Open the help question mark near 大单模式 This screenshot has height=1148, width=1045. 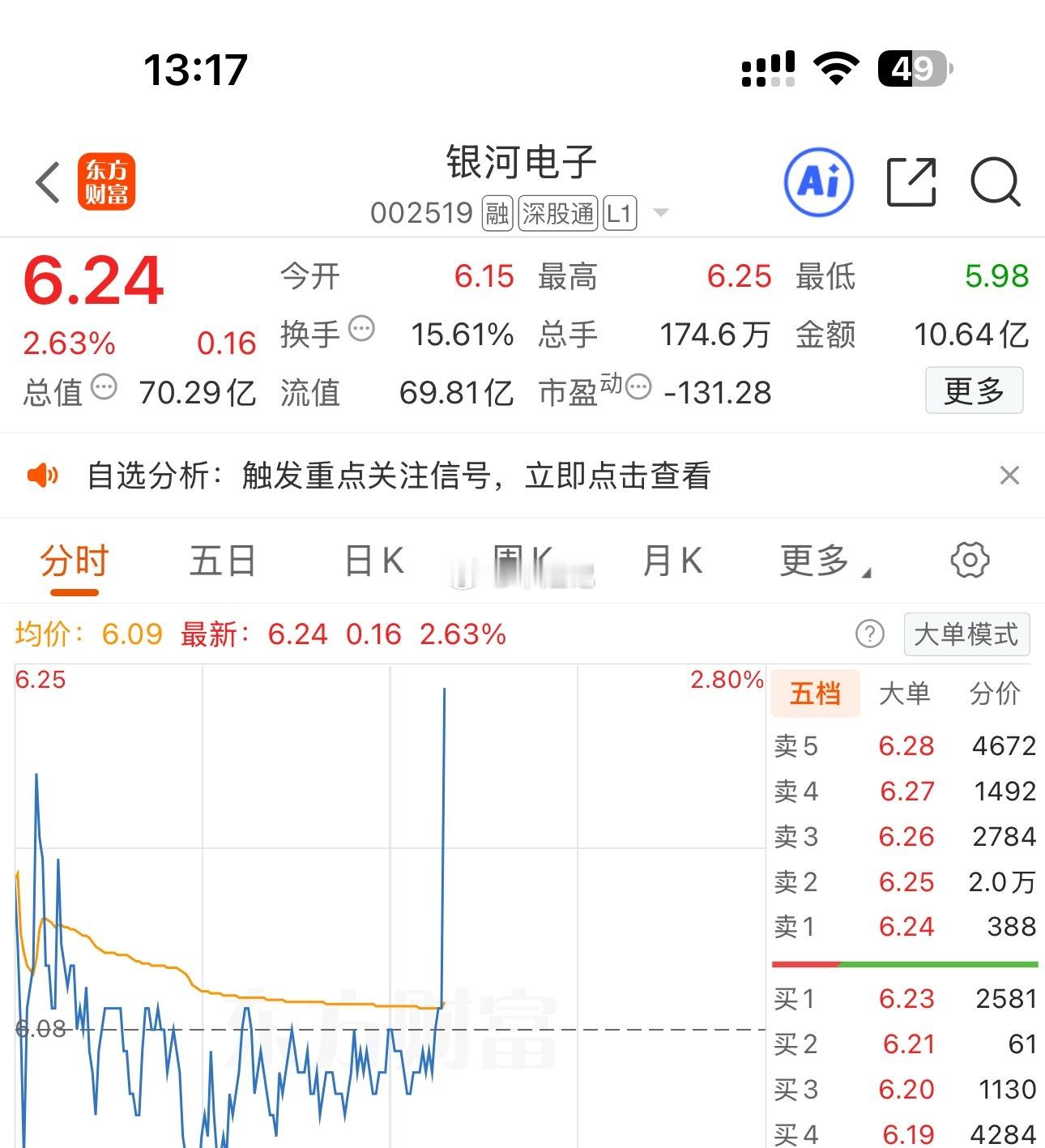[868, 634]
